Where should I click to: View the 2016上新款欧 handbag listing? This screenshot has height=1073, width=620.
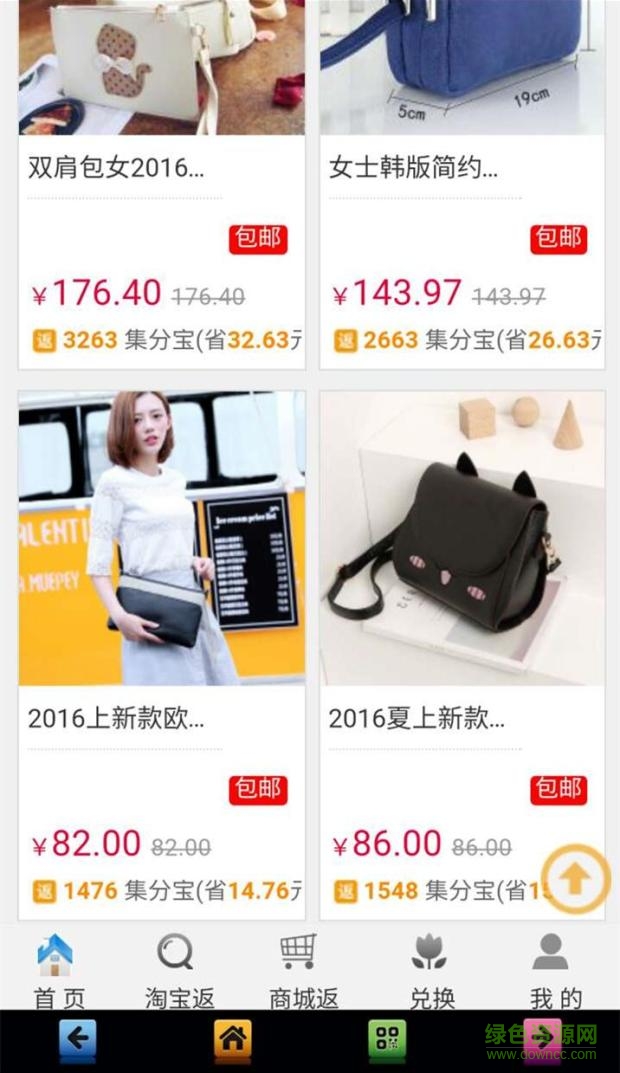pyautogui.click(x=161, y=540)
